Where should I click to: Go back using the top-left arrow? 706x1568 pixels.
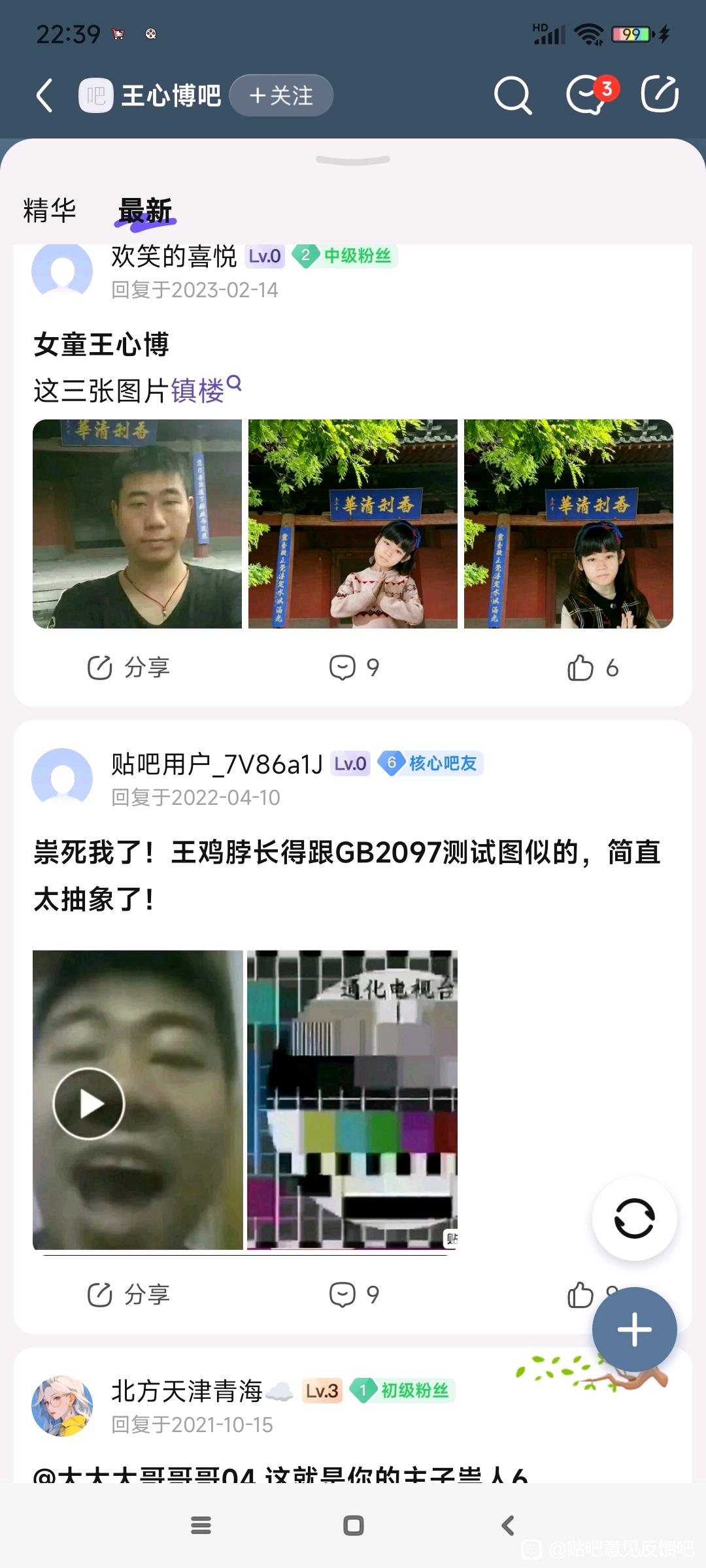(44, 96)
